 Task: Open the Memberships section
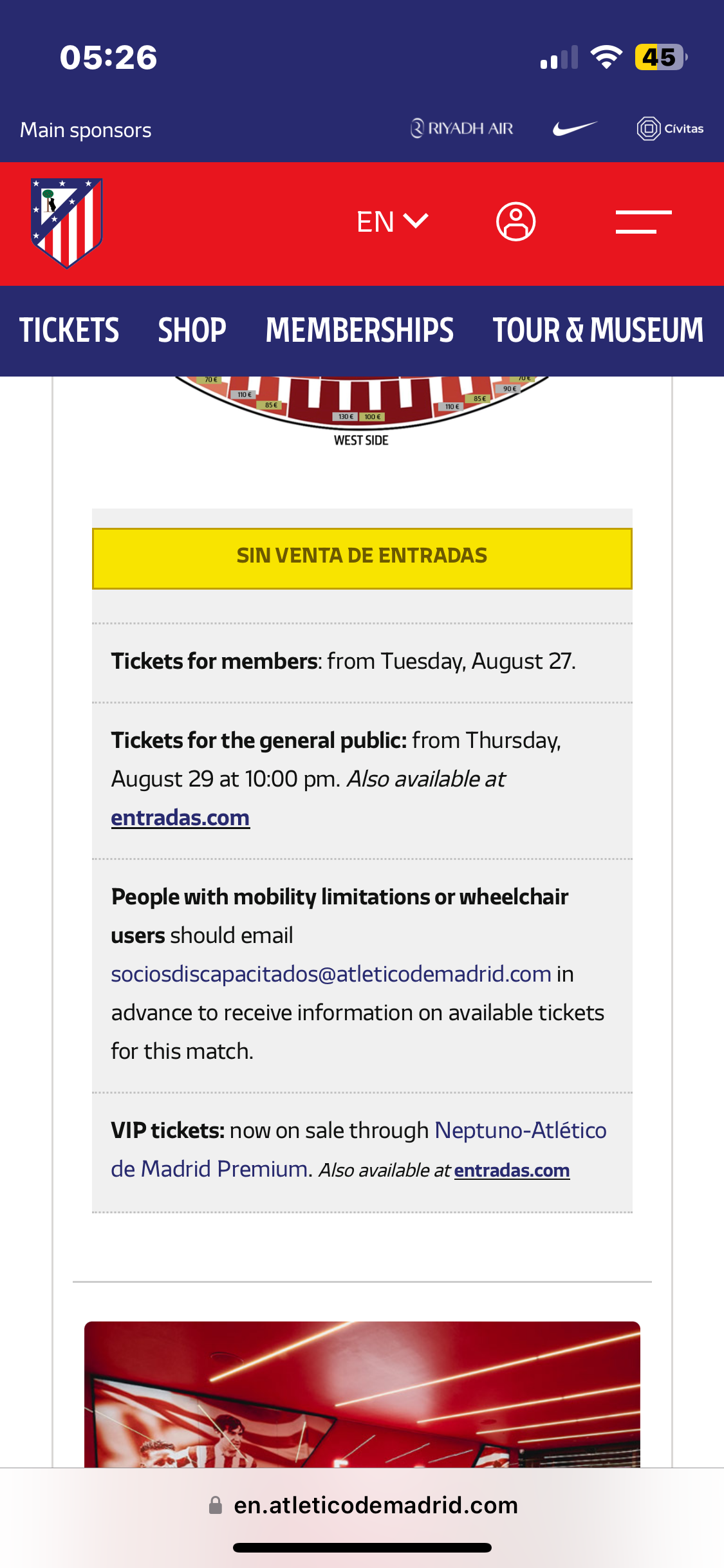[359, 330]
